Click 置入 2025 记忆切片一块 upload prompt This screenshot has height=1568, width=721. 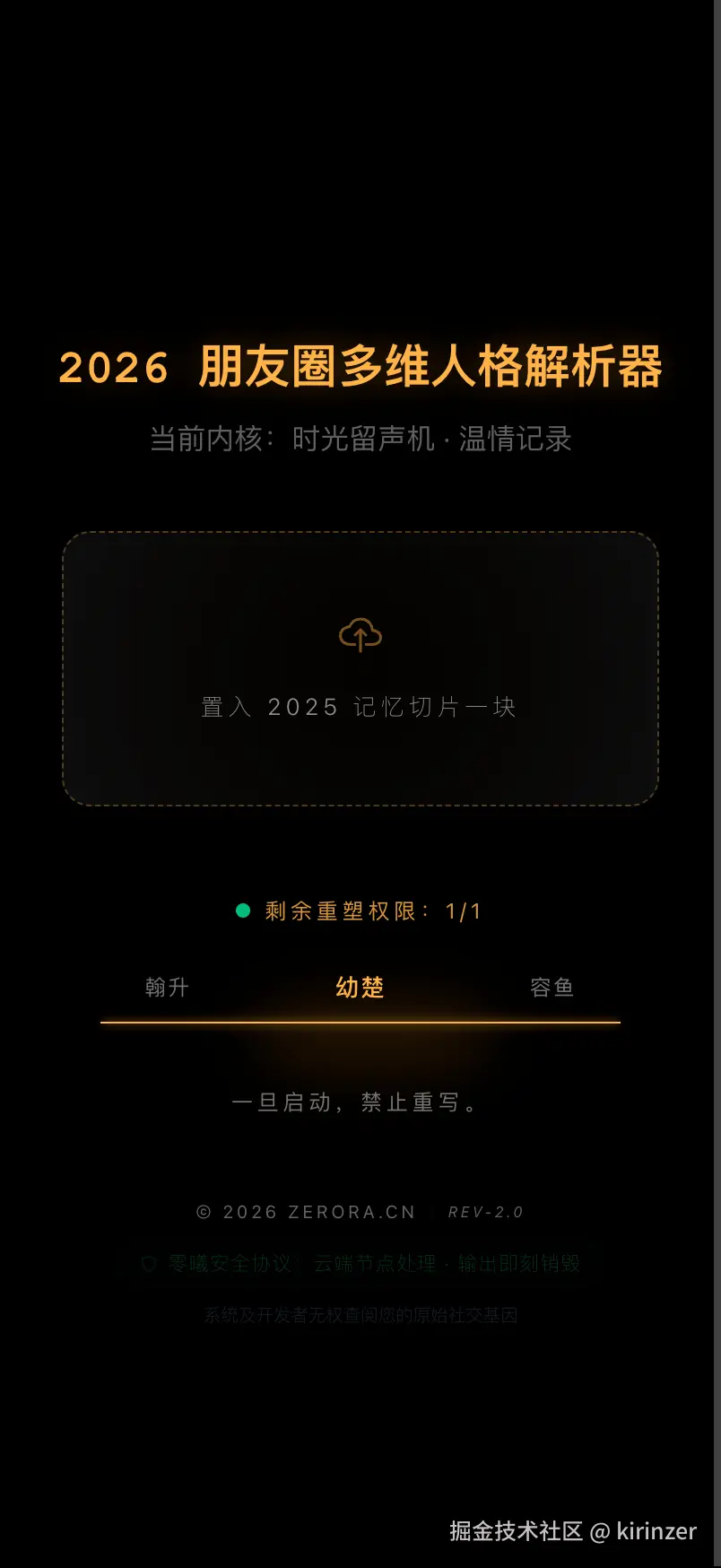(360, 707)
